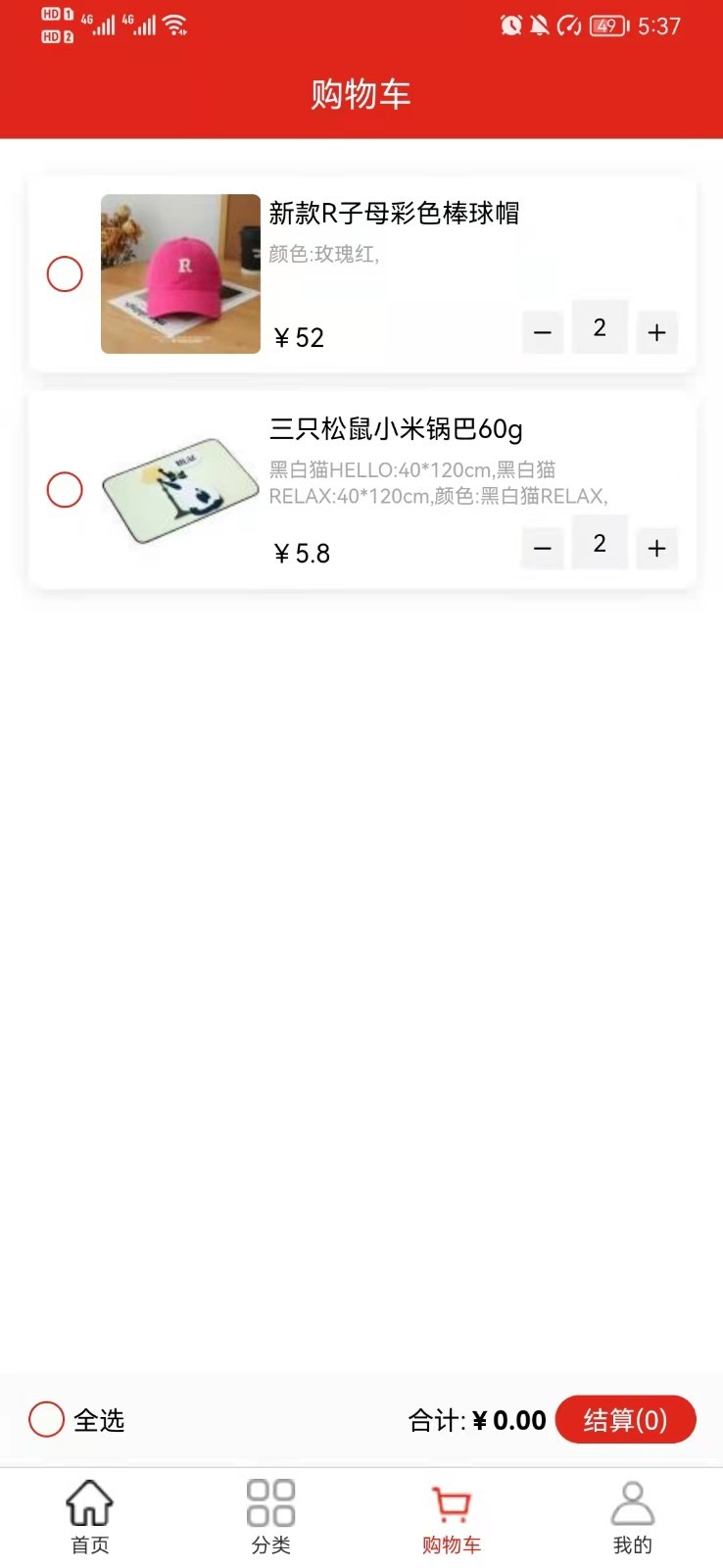The height and width of the screenshot is (1568, 723).
Task: Tap the baseball cap product thumbnail
Action: coord(180,274)
